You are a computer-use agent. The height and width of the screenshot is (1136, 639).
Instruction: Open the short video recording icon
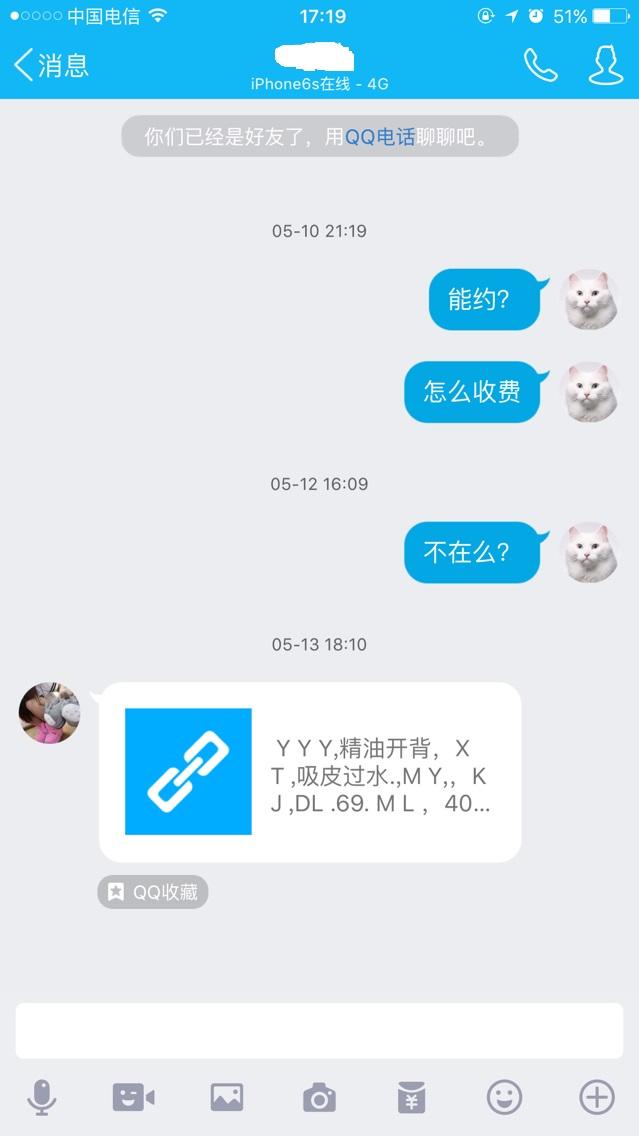coord(133,1098)
